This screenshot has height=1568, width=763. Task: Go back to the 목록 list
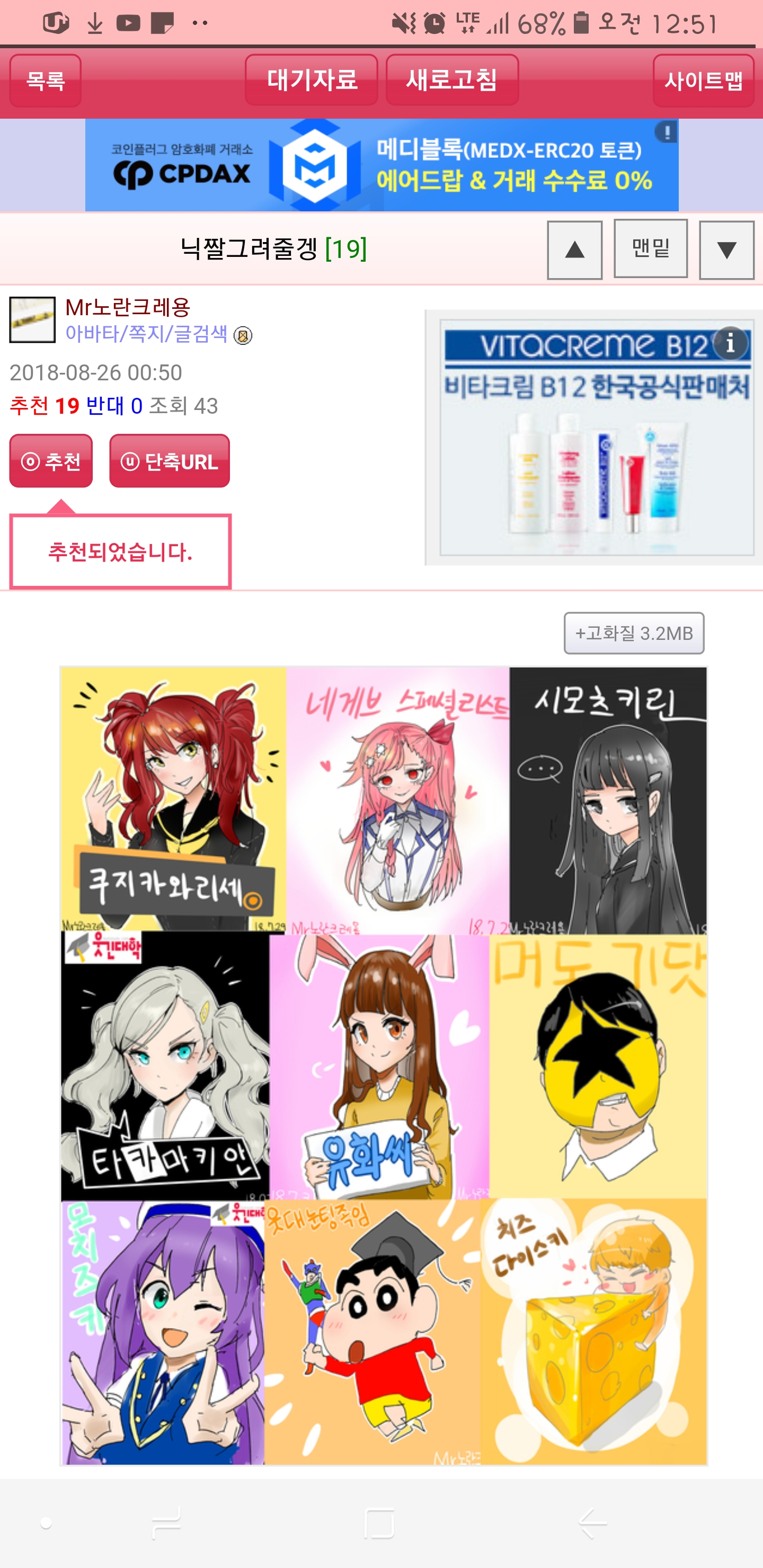point(45,81)
